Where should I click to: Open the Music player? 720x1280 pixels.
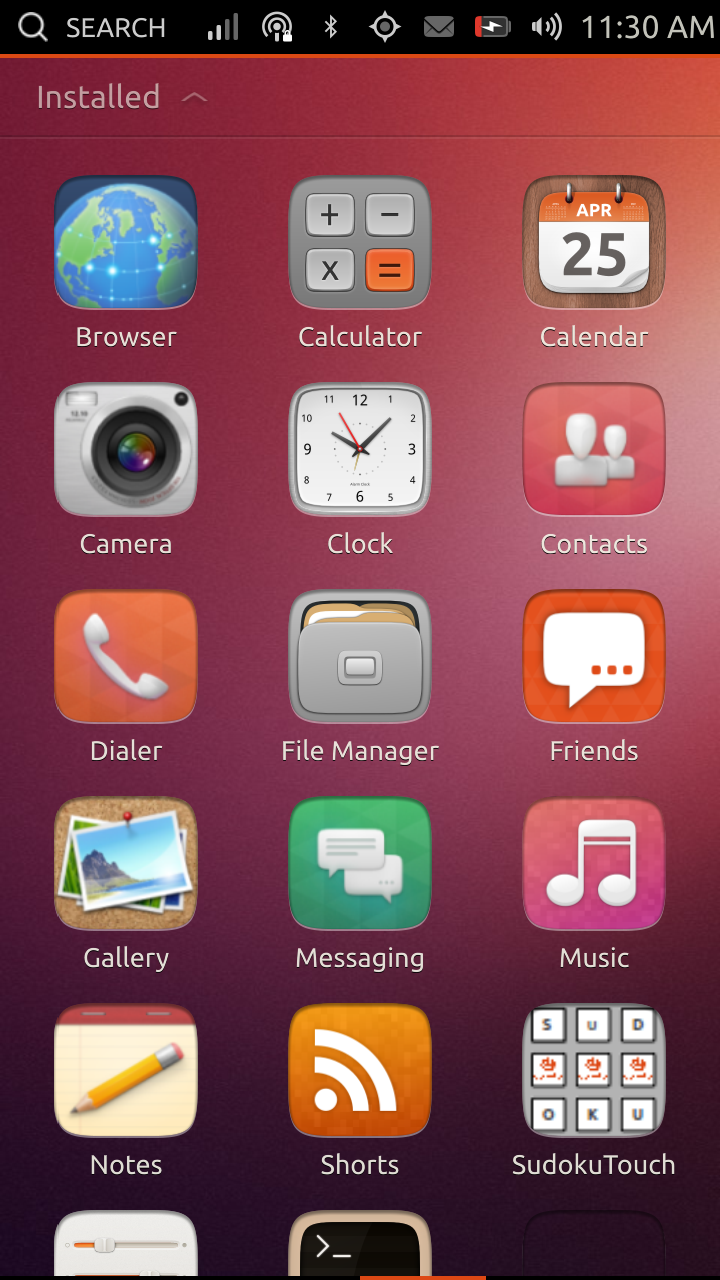tap(593, 863)
